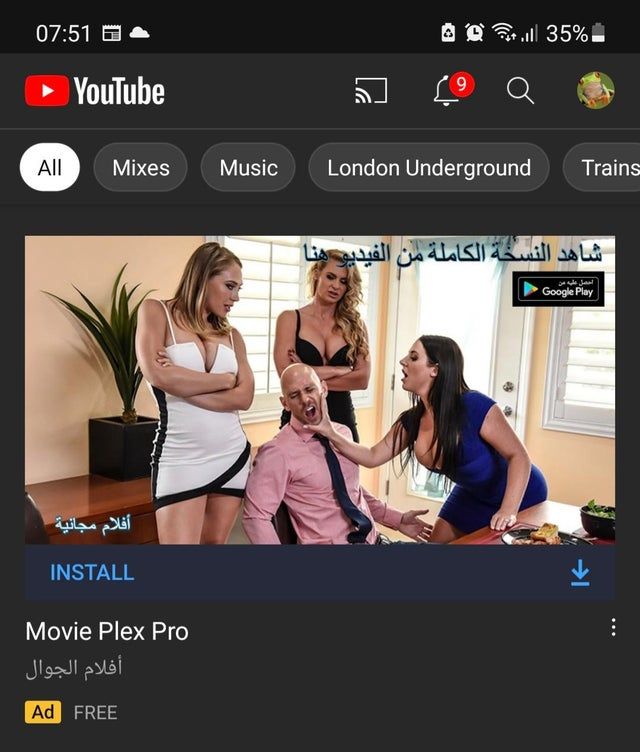This screenshot has width=640, height=752.
Task: Filter feed by Mixes
Action: click(140, 167)
